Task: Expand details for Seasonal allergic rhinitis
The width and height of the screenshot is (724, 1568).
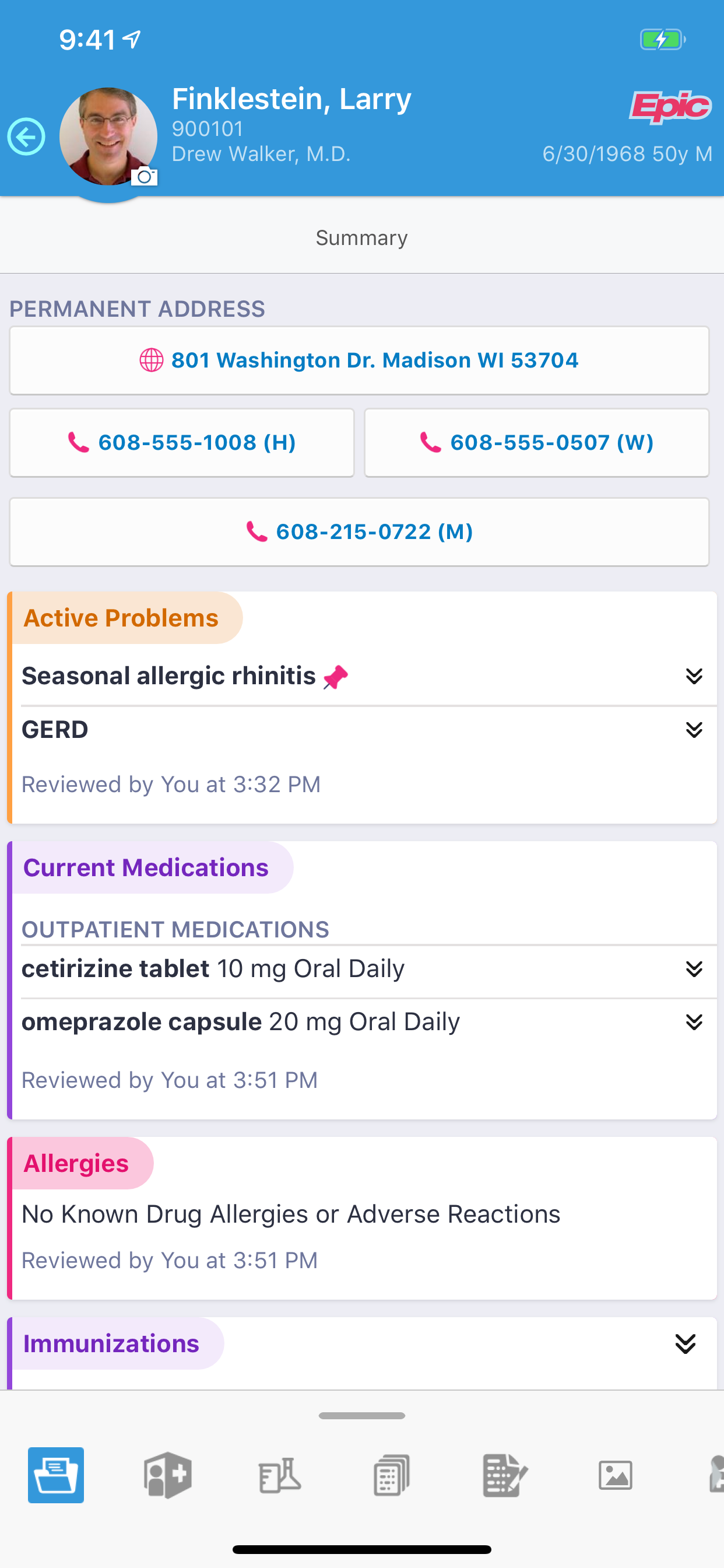Action: click(695, 675)
